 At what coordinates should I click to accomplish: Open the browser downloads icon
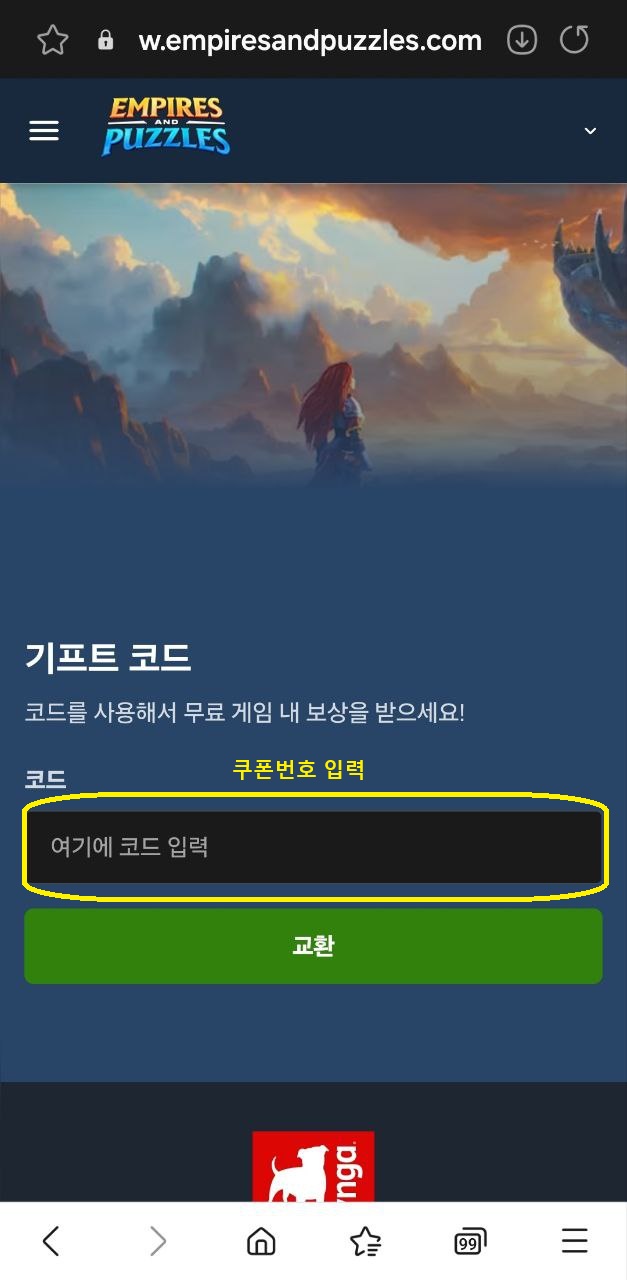[522, 40]
